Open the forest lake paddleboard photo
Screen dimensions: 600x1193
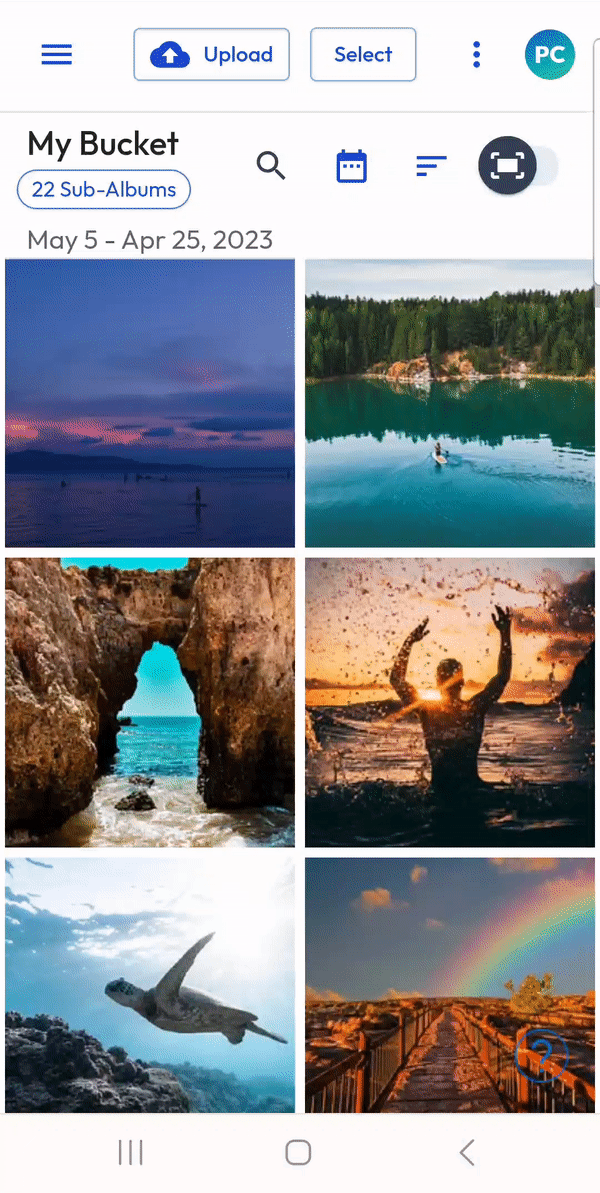click(x=449, y=403)
